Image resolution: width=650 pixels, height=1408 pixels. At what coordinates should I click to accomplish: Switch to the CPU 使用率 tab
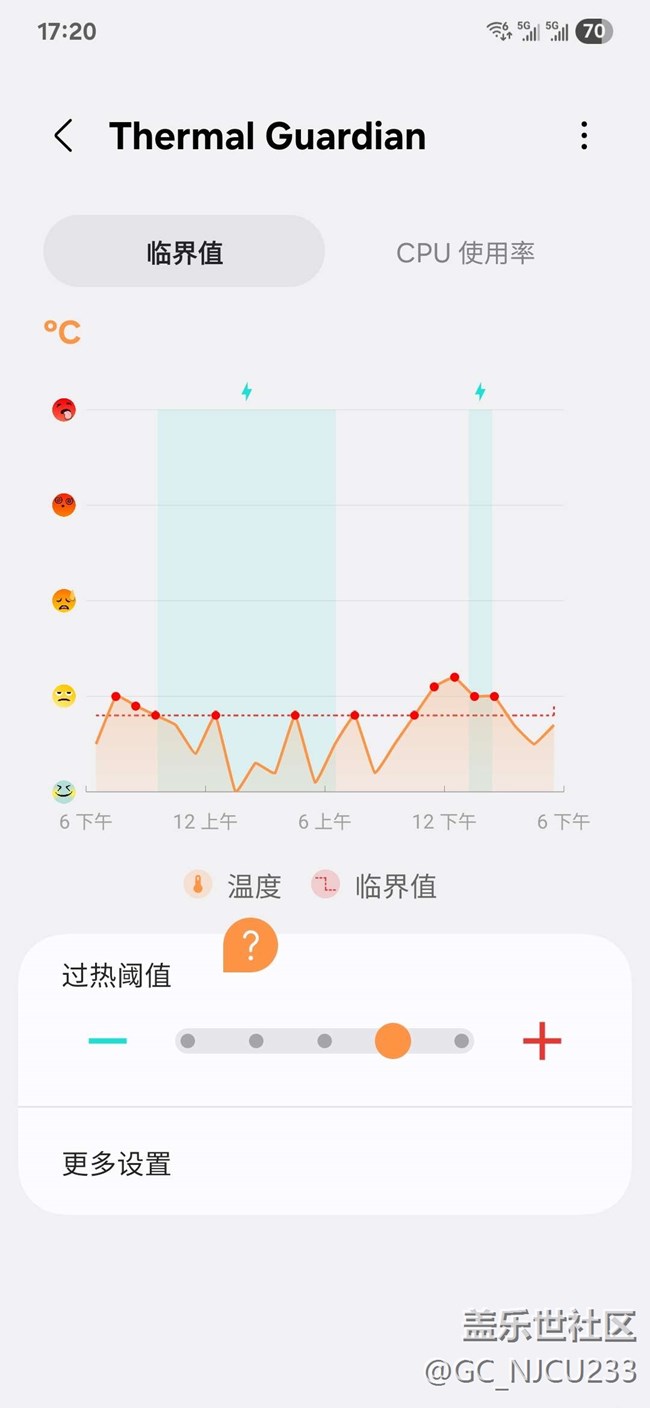[x=465, y=253]
